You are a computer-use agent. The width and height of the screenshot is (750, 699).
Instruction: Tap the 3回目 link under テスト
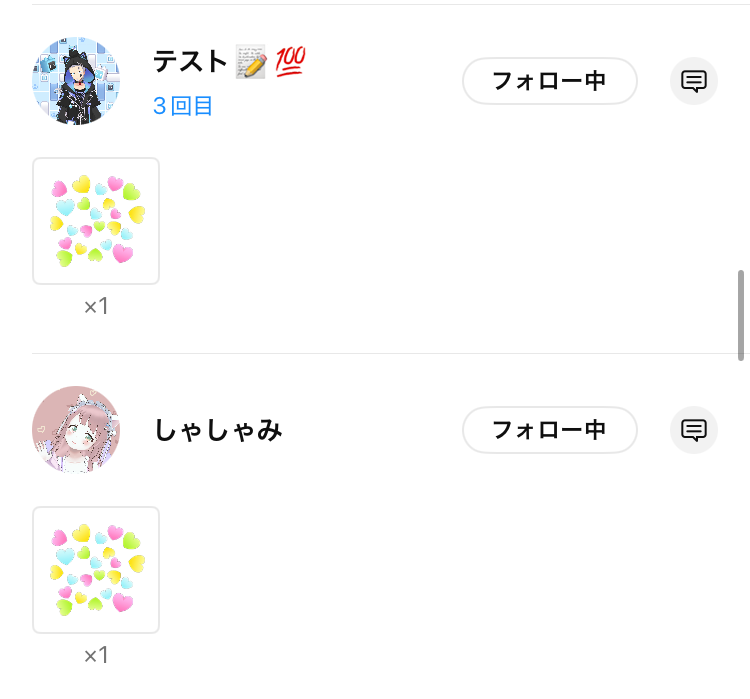(x=183, y=106)
